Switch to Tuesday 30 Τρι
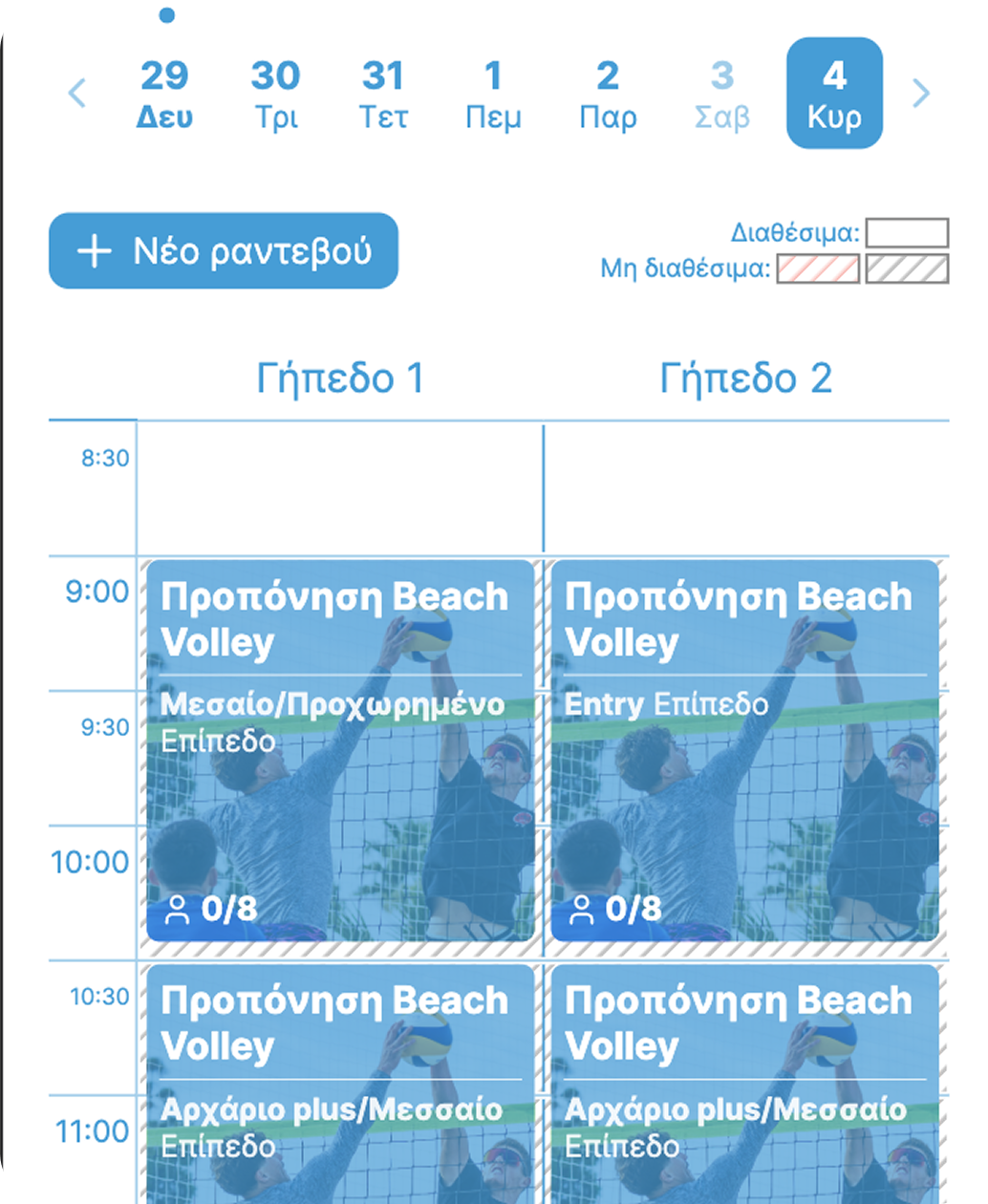The height and width of the screenshot is (1204, 988). point(275,94)
